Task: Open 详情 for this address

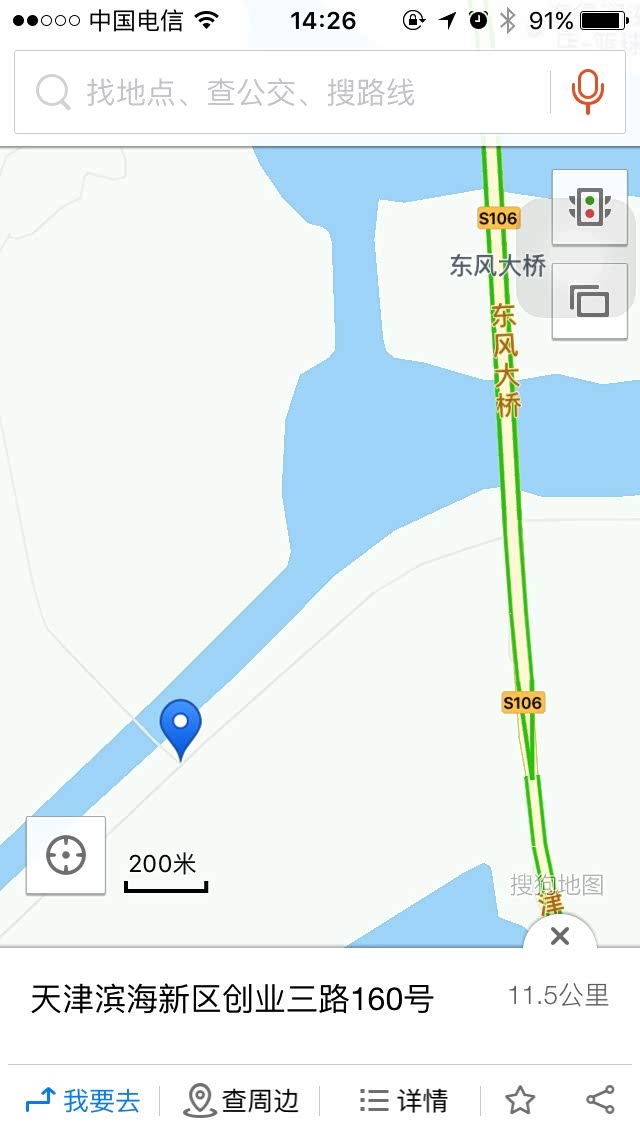Action: [403, 1101]
